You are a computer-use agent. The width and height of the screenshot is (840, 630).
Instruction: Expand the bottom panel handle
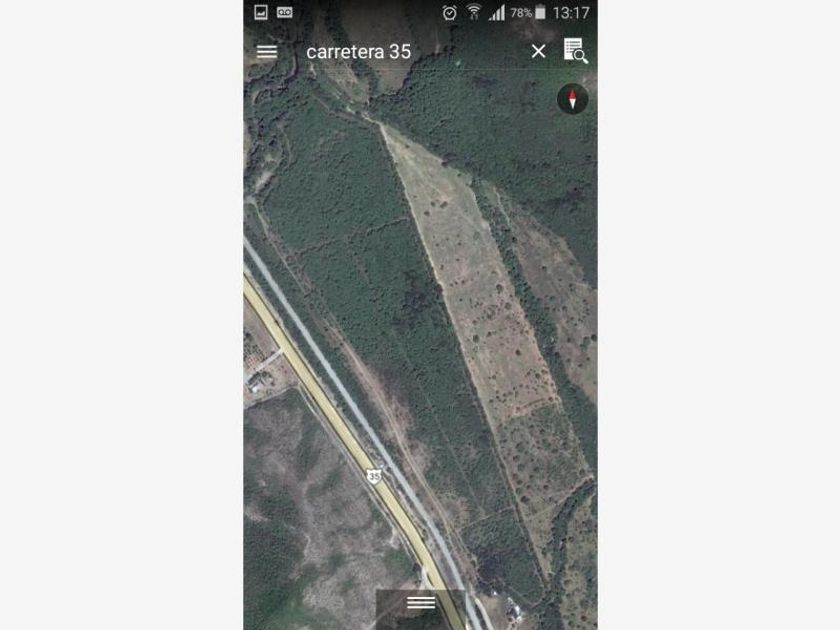421,603
